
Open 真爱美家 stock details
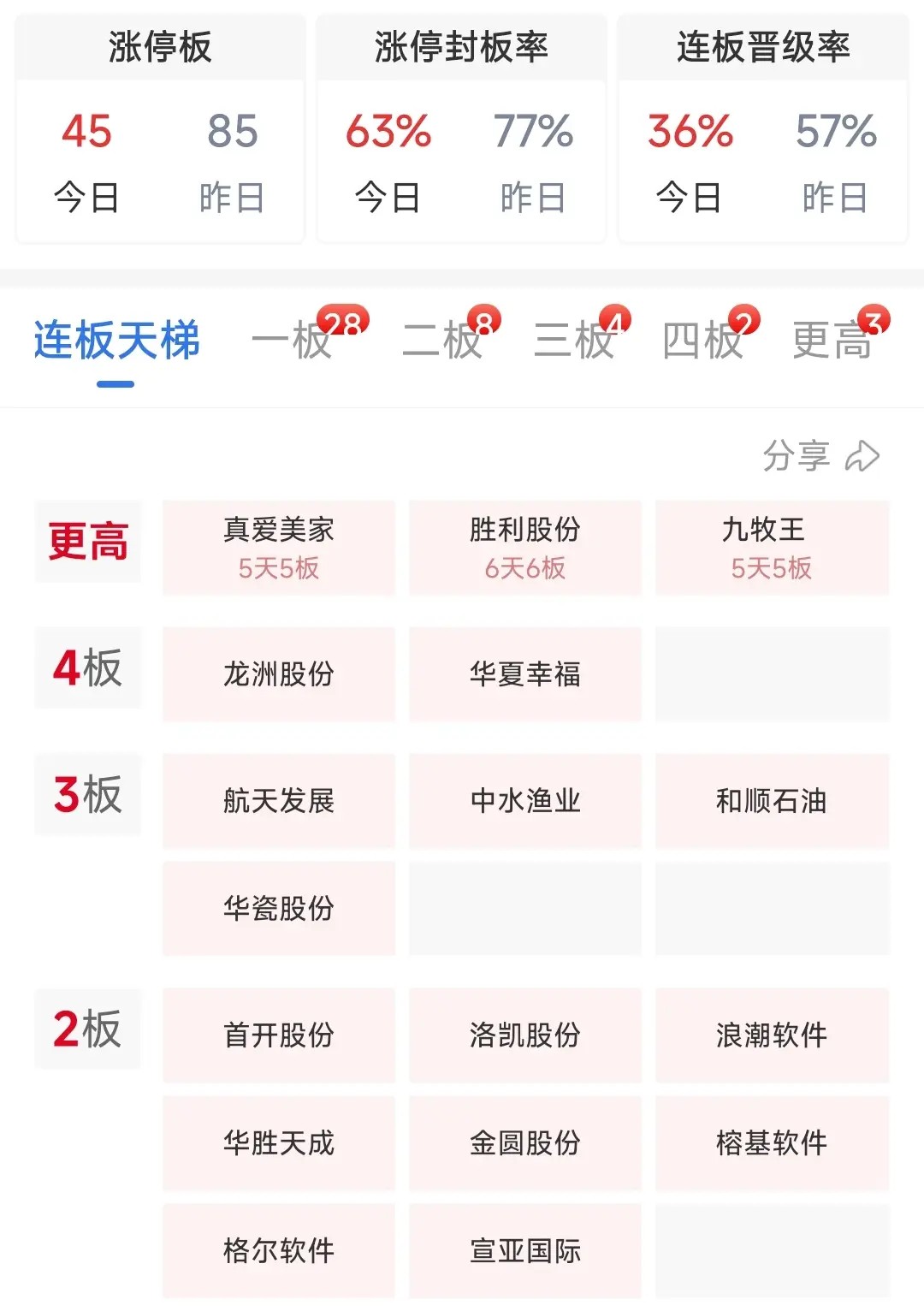coord(279,548)
